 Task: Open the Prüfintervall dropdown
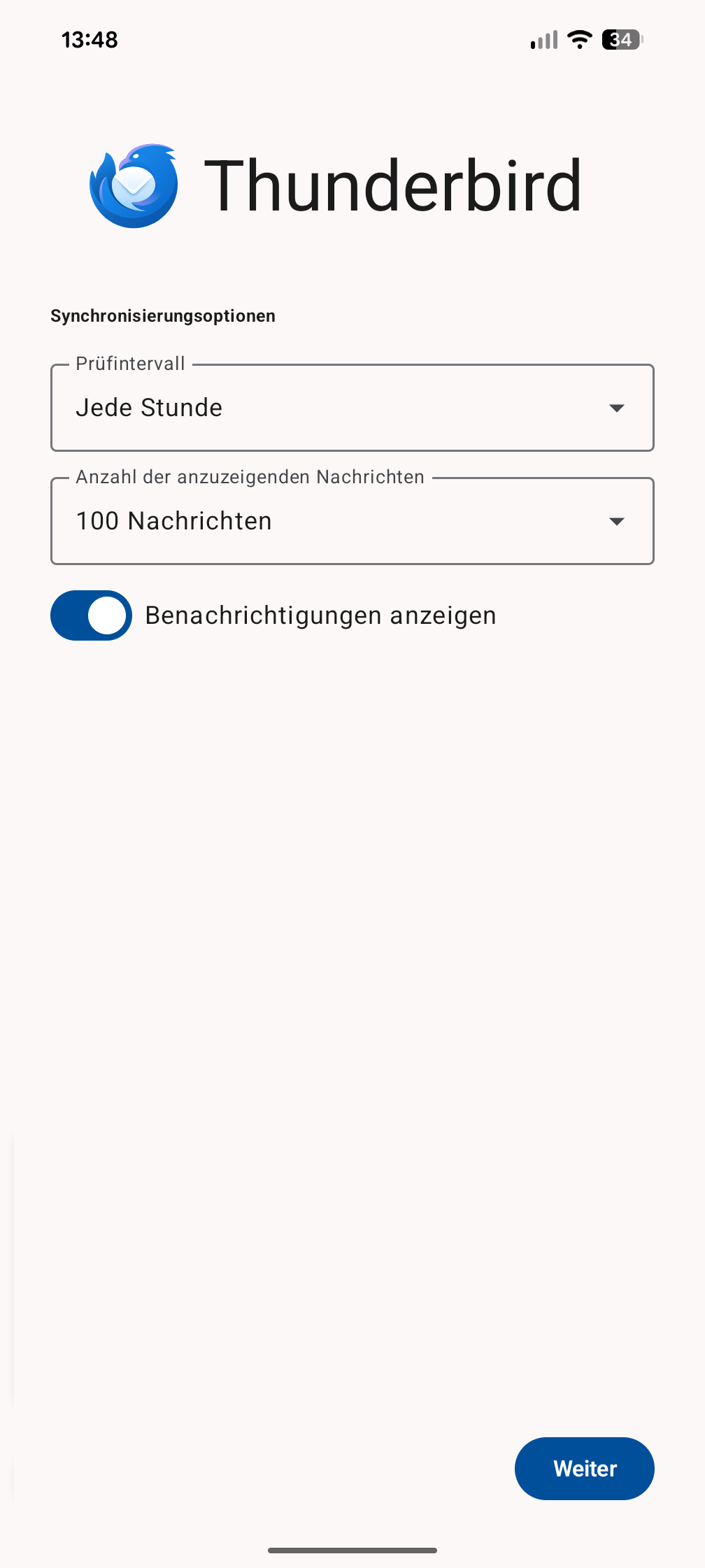[x=352, y=408]
